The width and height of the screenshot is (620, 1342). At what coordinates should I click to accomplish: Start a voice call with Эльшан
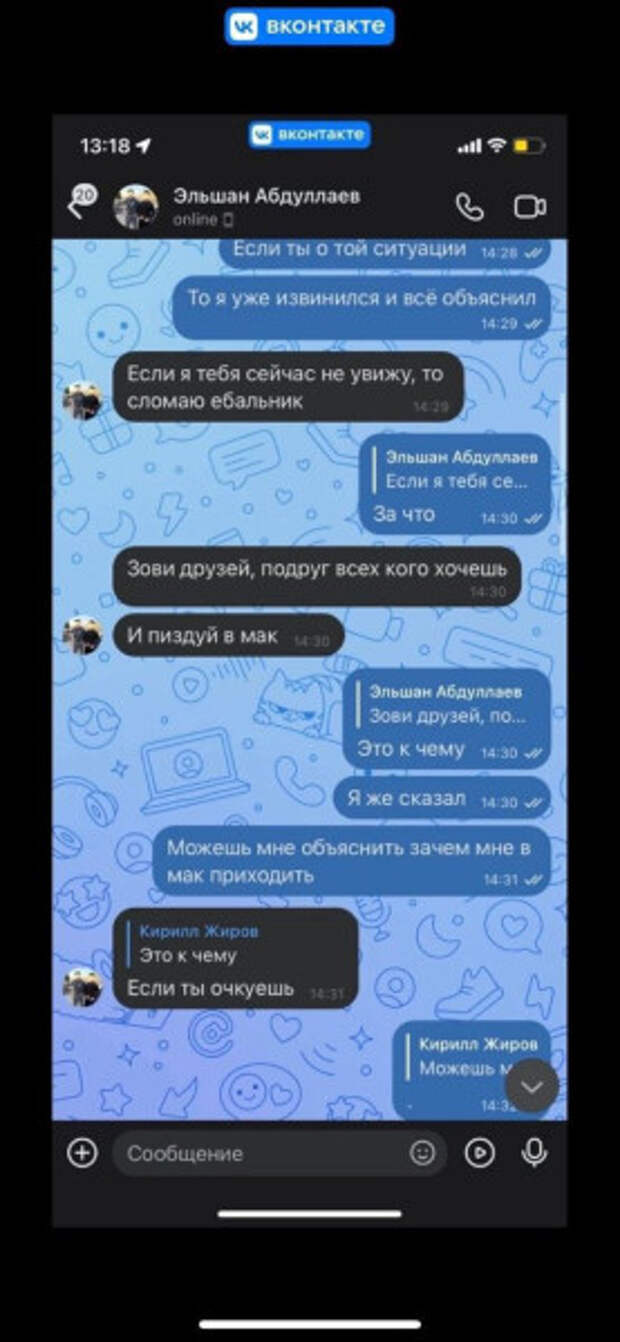pyautogui.click(x=469, y=207)
